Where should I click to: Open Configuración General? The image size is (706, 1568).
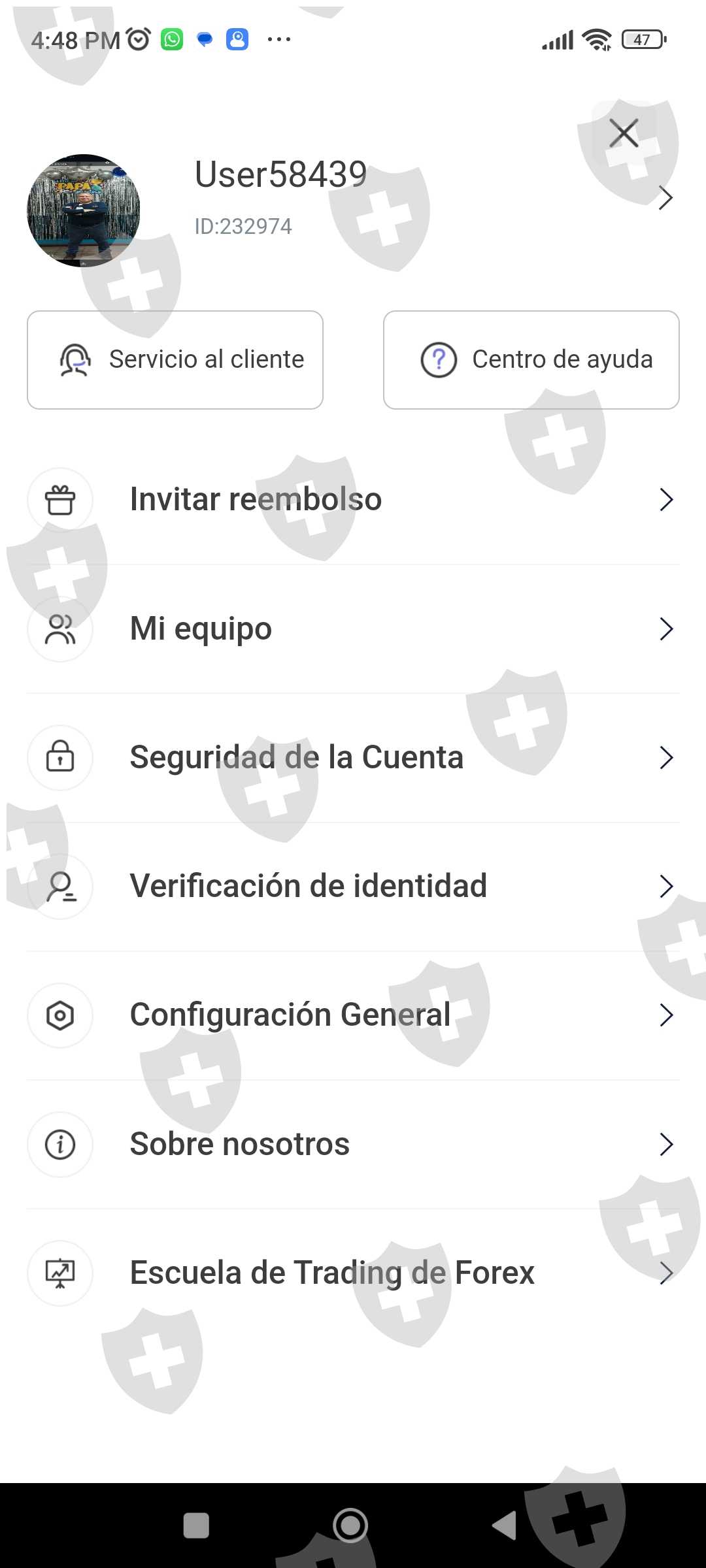(353, 1015)
